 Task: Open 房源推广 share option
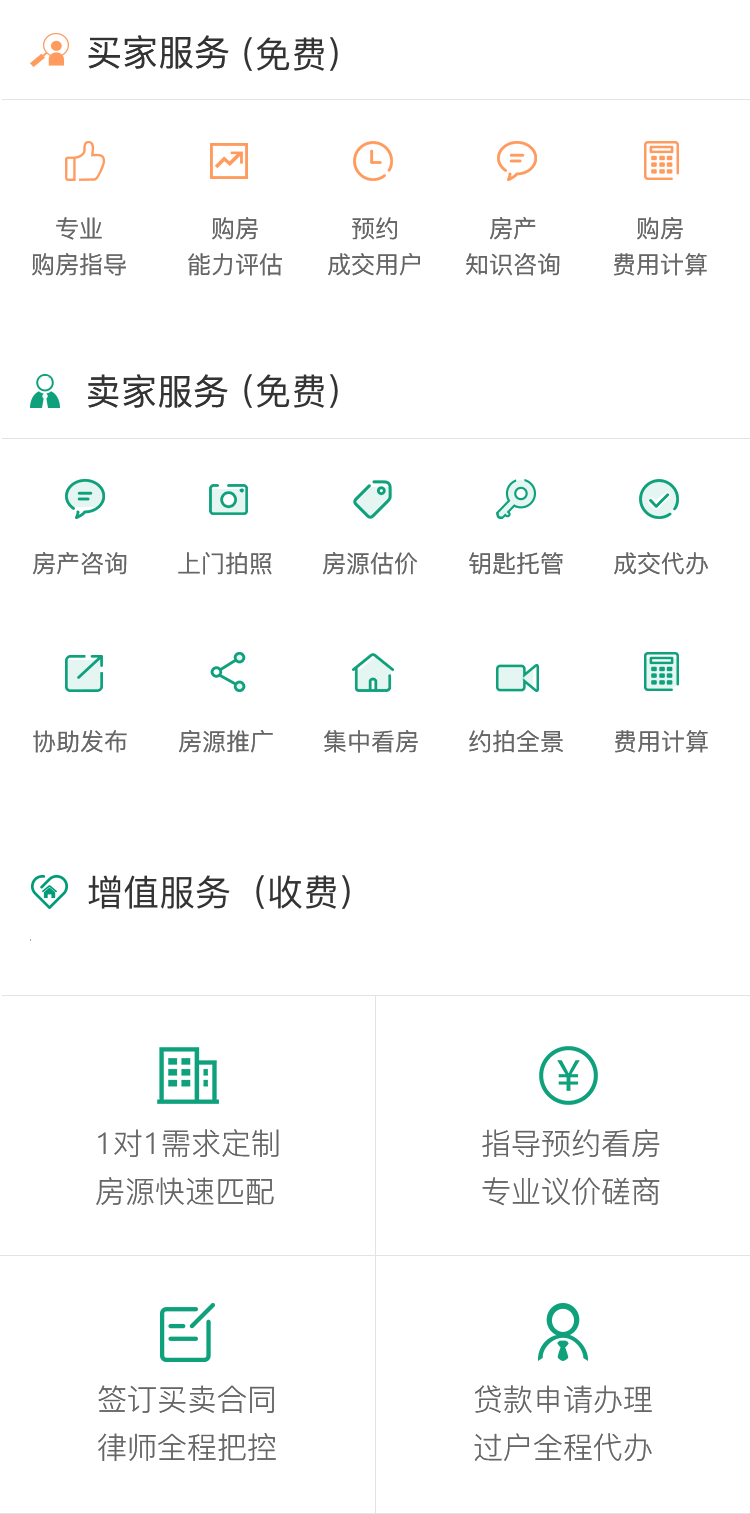[x=225, y=704]
